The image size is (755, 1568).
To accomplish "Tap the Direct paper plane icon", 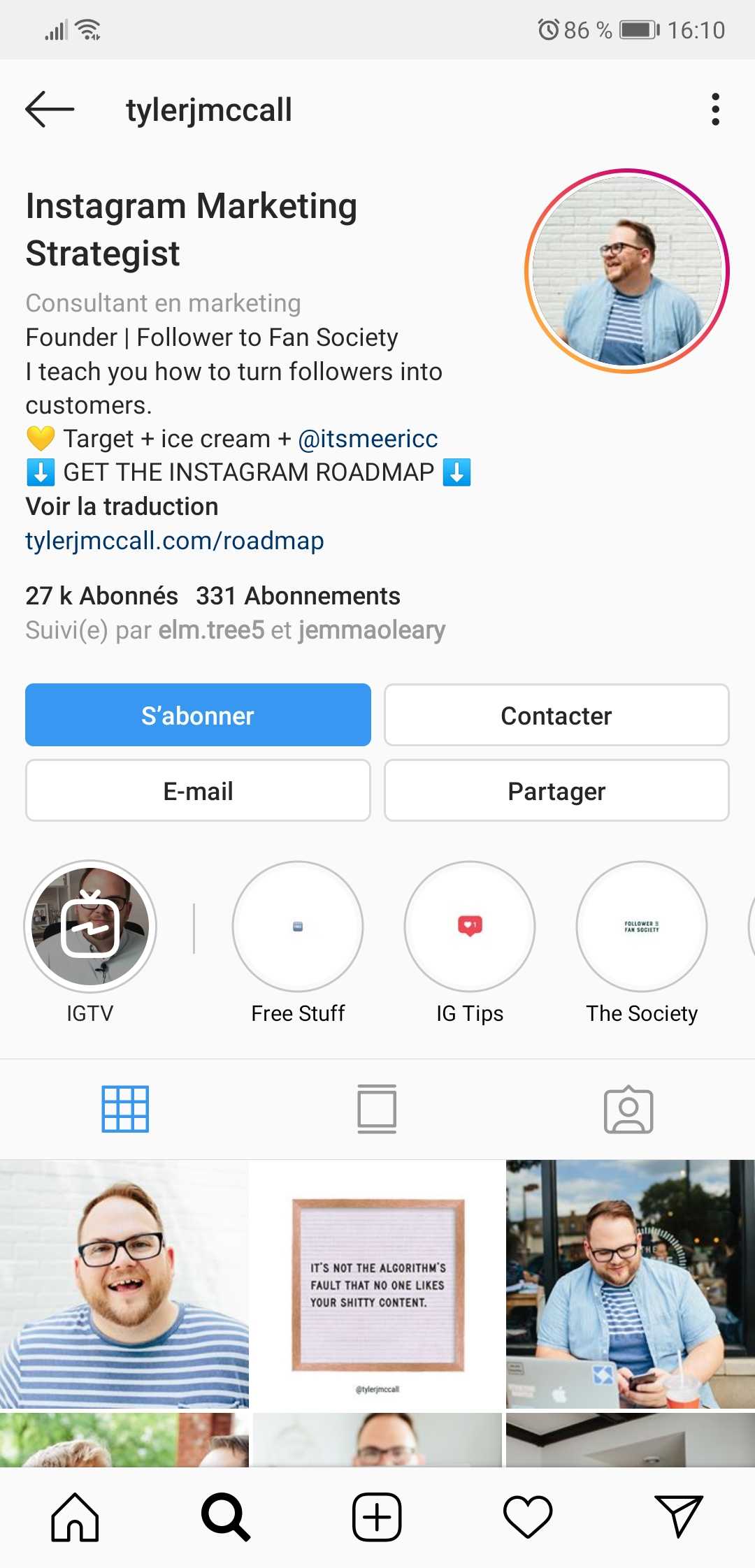I will [x=679, y=1515].
